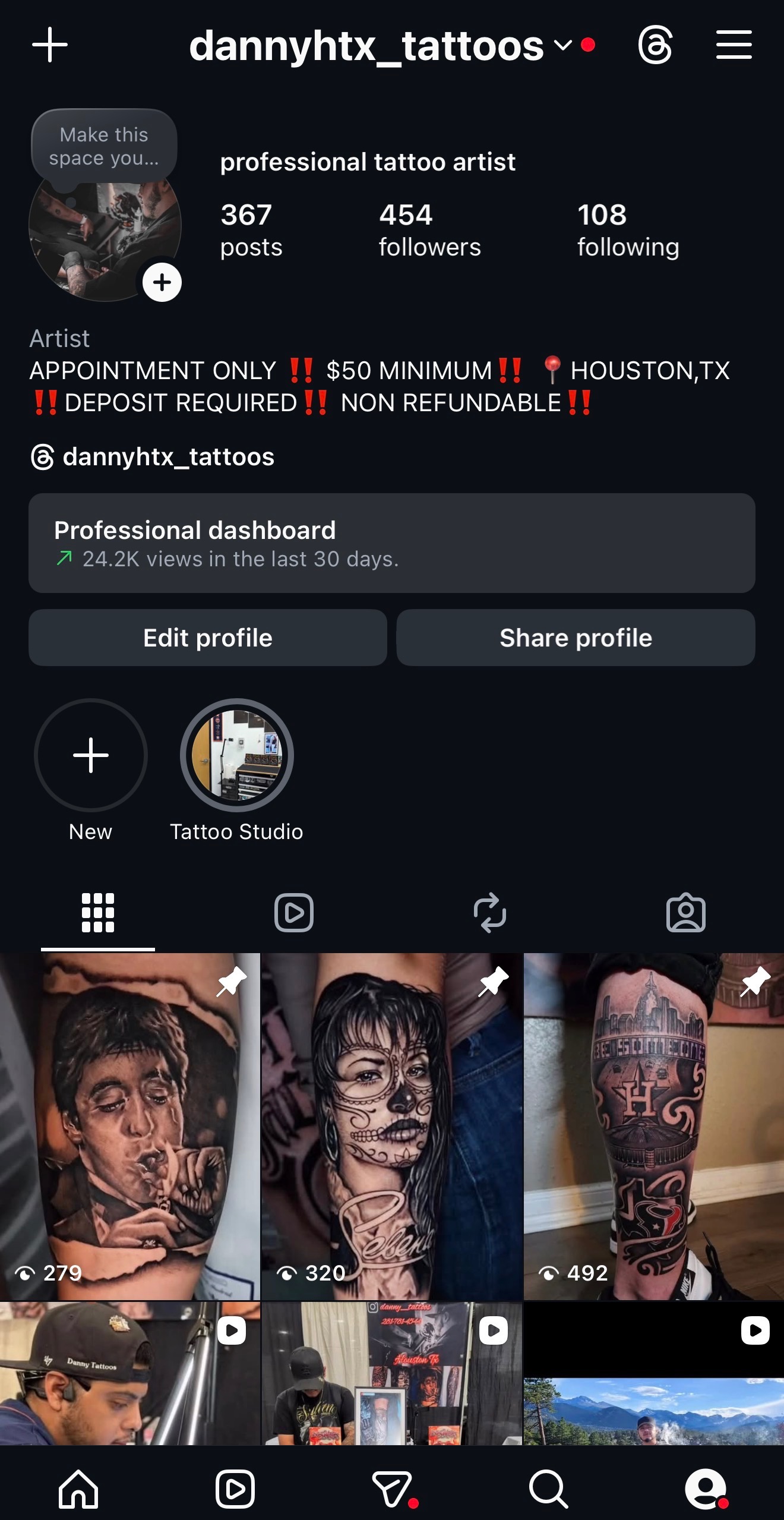Tap Share profile
The width and height of the screenshot is (784, 1520).
[x=576, y=638]
